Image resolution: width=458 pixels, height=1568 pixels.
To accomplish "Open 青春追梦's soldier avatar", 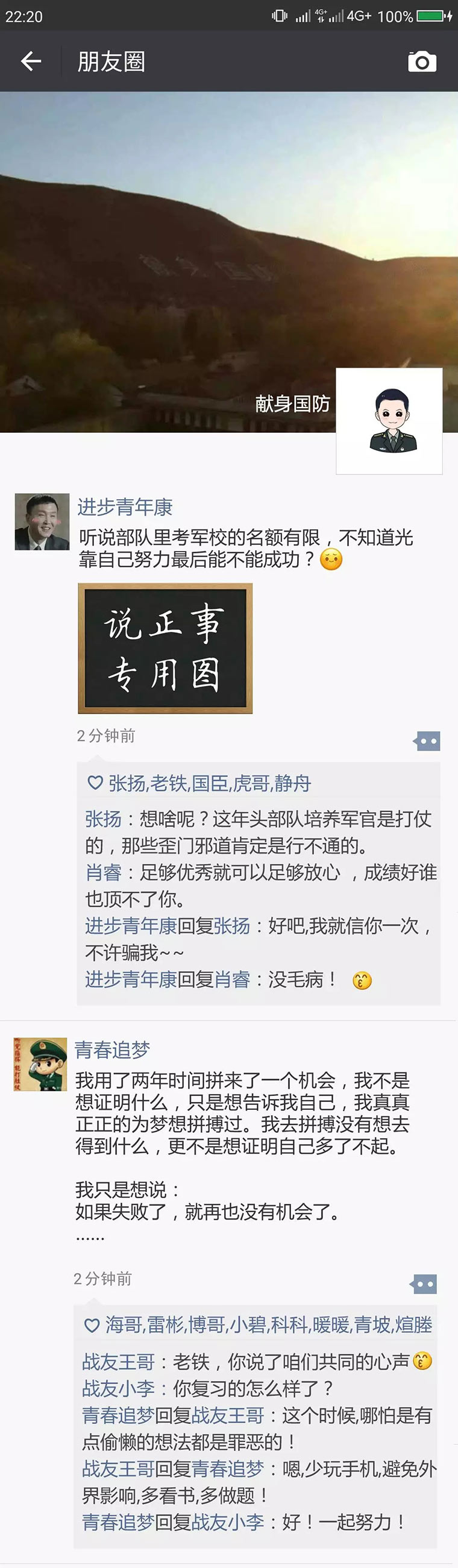I will [40, 1065].
